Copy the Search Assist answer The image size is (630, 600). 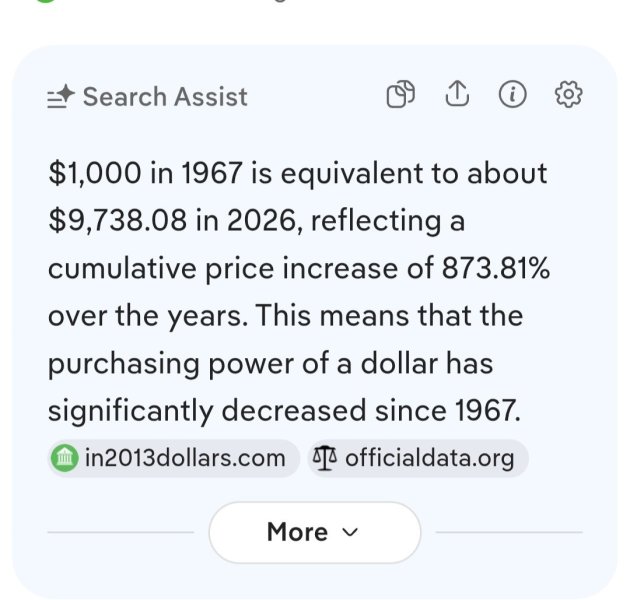tap(400, 95)
